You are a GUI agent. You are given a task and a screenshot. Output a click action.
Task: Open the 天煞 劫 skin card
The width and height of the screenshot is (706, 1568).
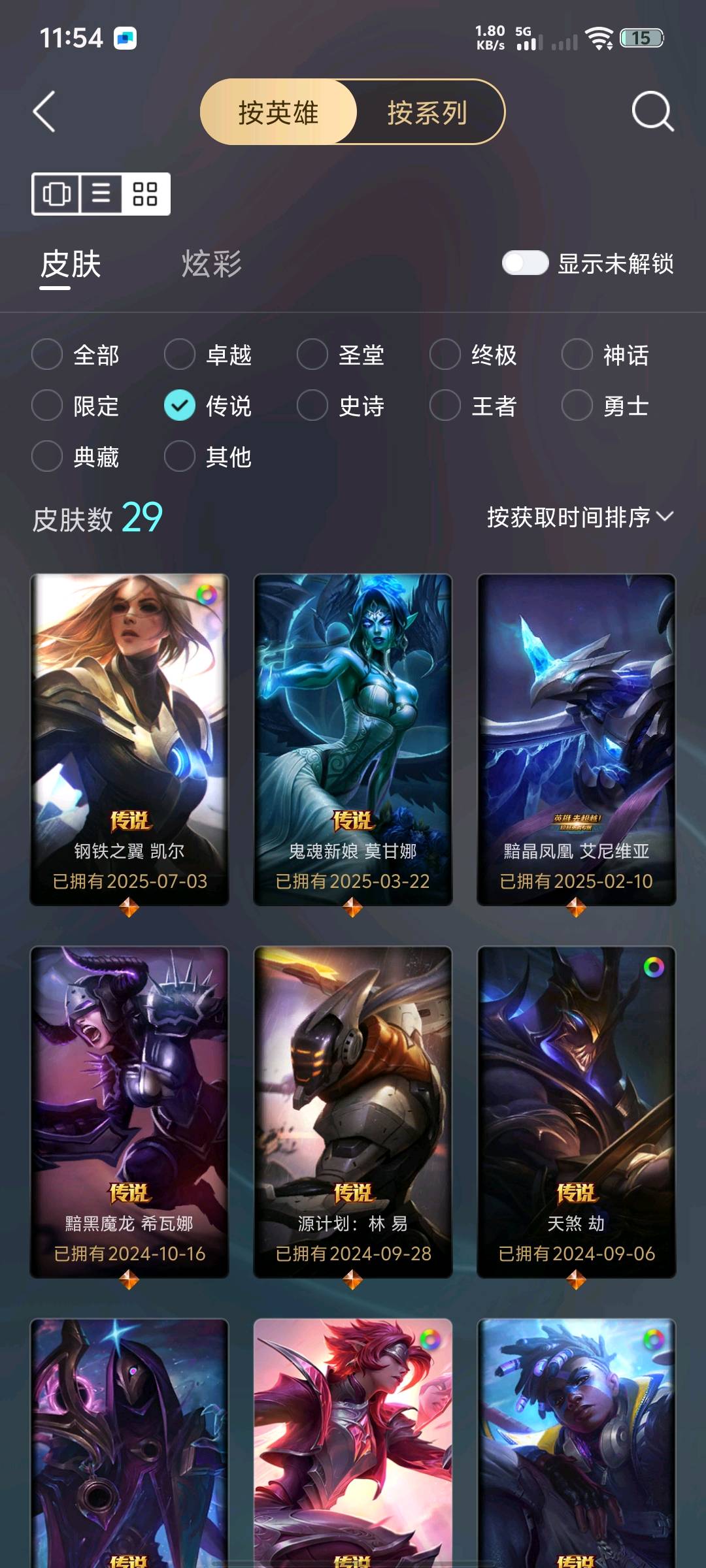click(577, 1111)
